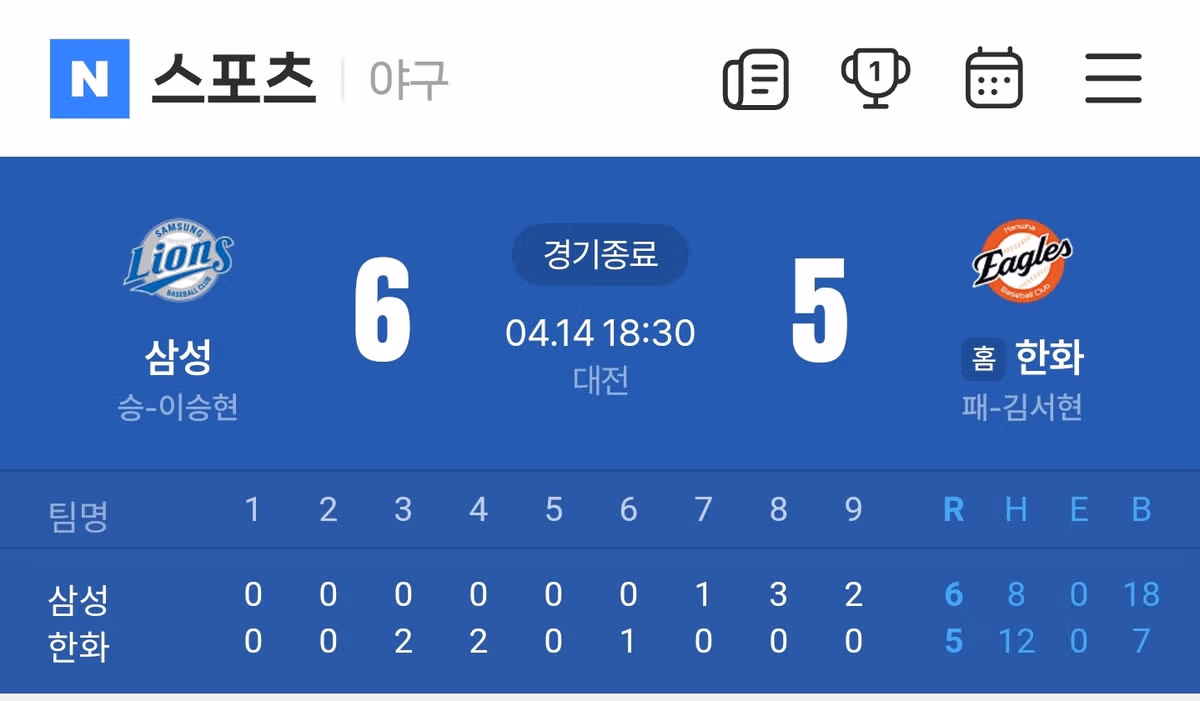Open the Naver home logo
The height and width of the screenshot is (701, 1200).
(x=89, y=79)
